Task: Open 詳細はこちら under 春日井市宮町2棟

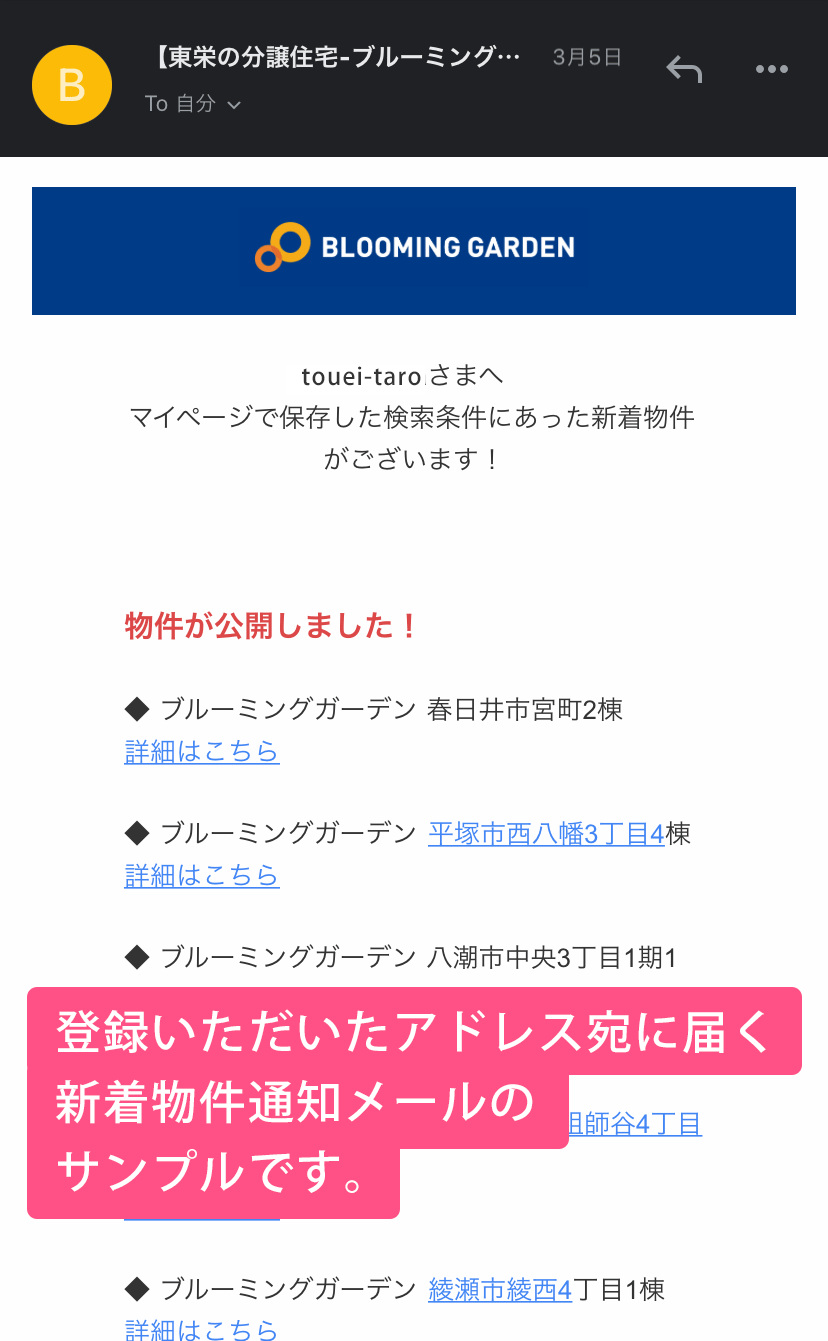Action: click(x=201, y=751)
